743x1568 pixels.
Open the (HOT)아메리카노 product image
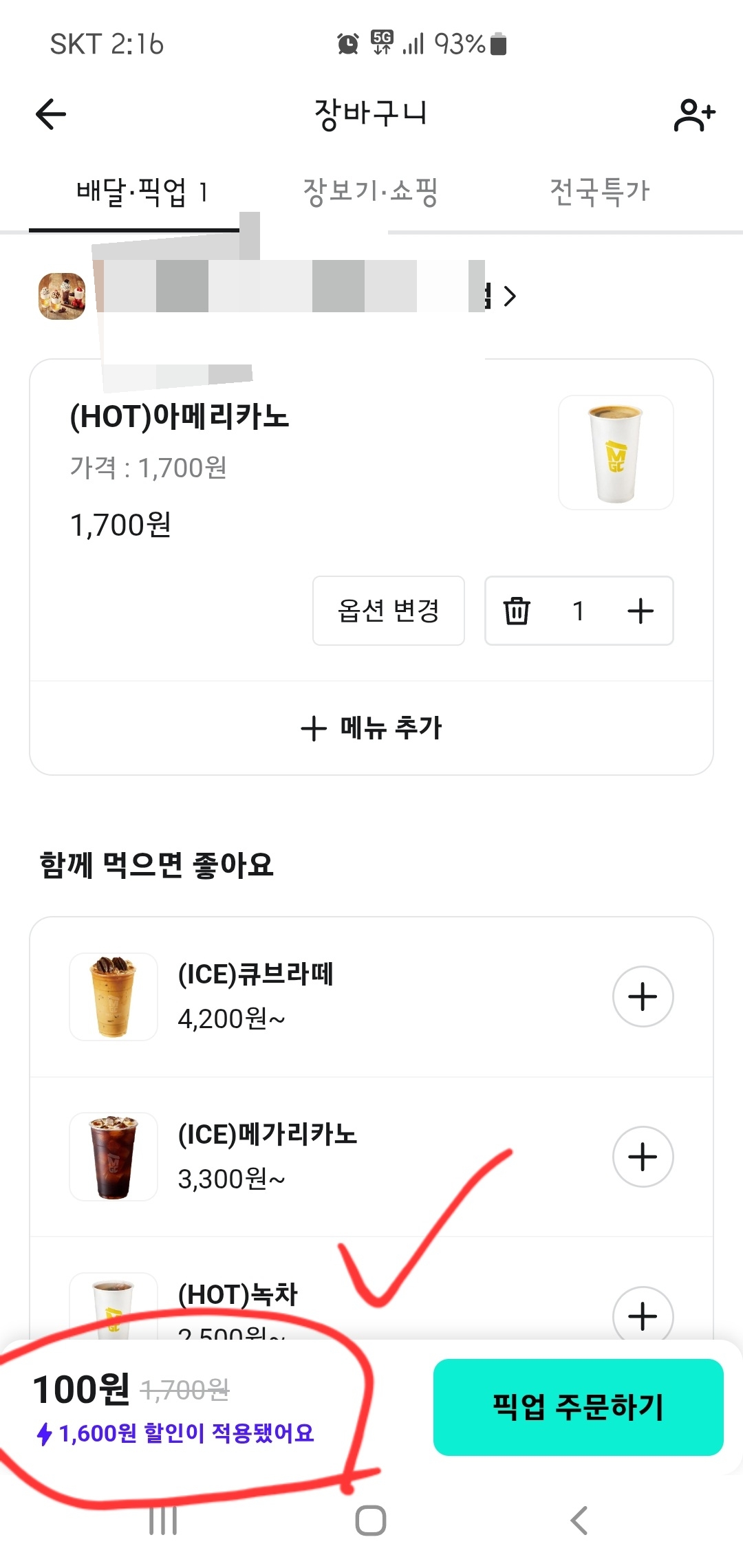tap(616, 453)
